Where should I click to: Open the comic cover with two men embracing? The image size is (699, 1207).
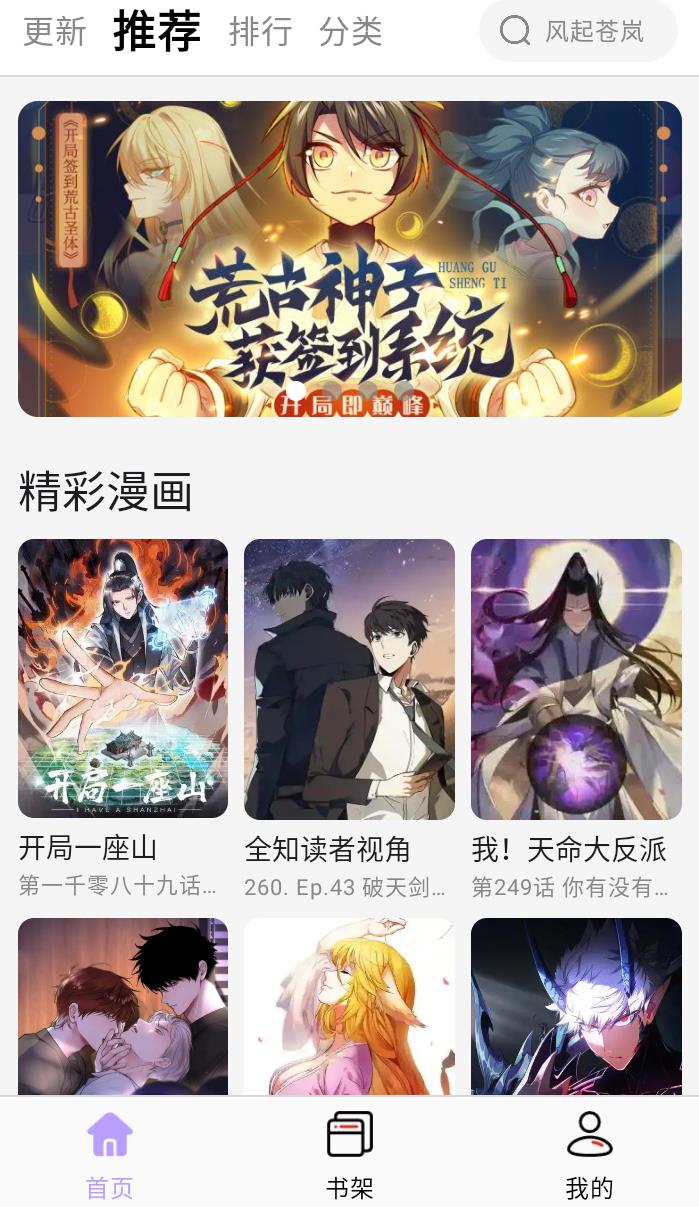[x=123, y=1005]
